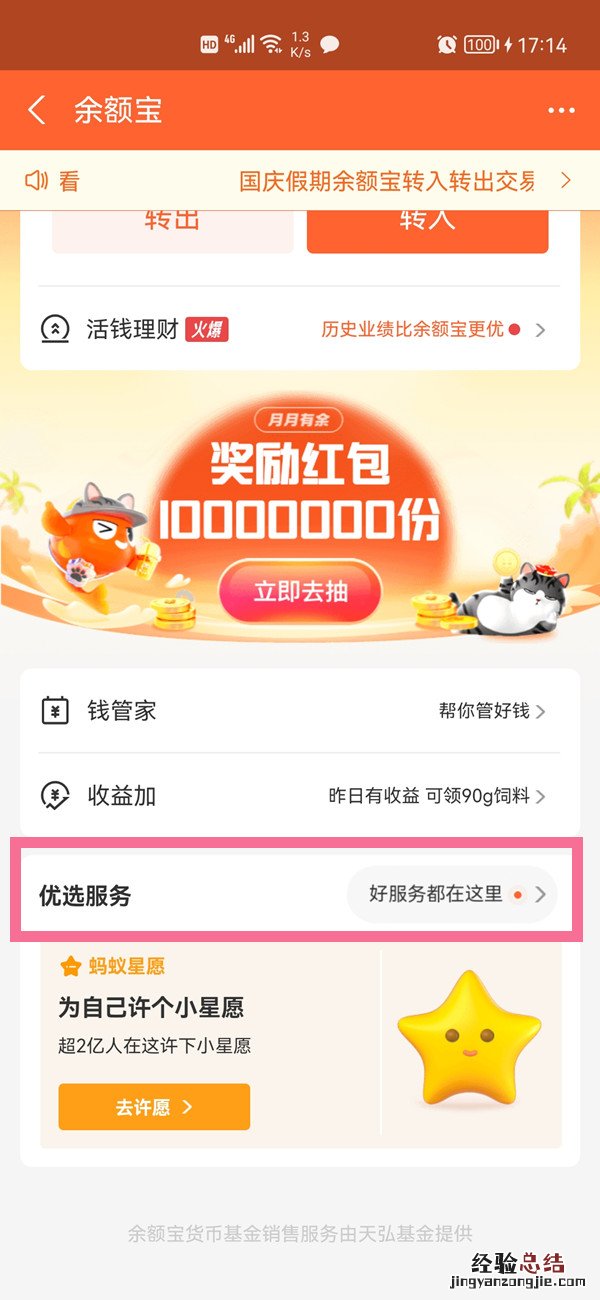Open the three-dot overflow menu
Viewport: 600px width, 1300px height.
tap(561, 111)
